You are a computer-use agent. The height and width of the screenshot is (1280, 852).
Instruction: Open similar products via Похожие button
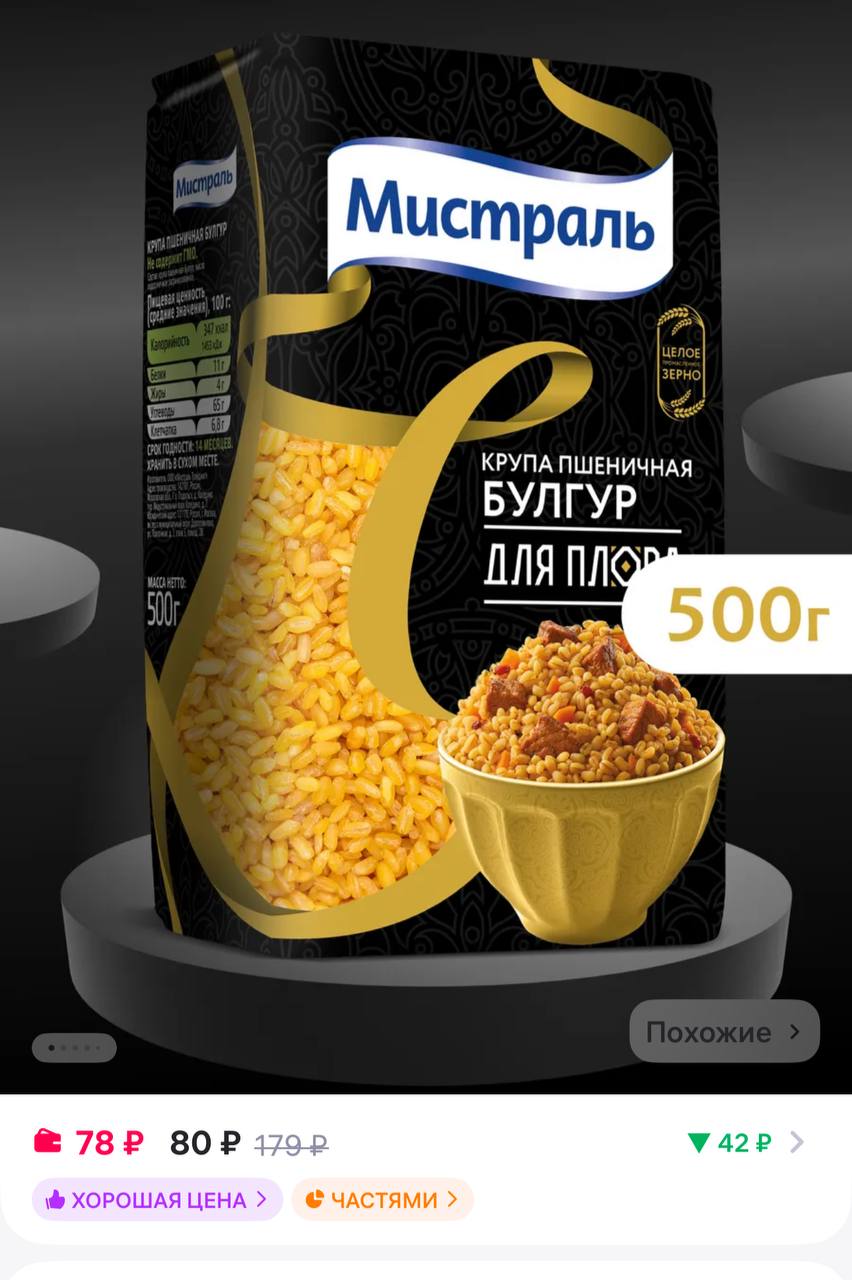723,1031
